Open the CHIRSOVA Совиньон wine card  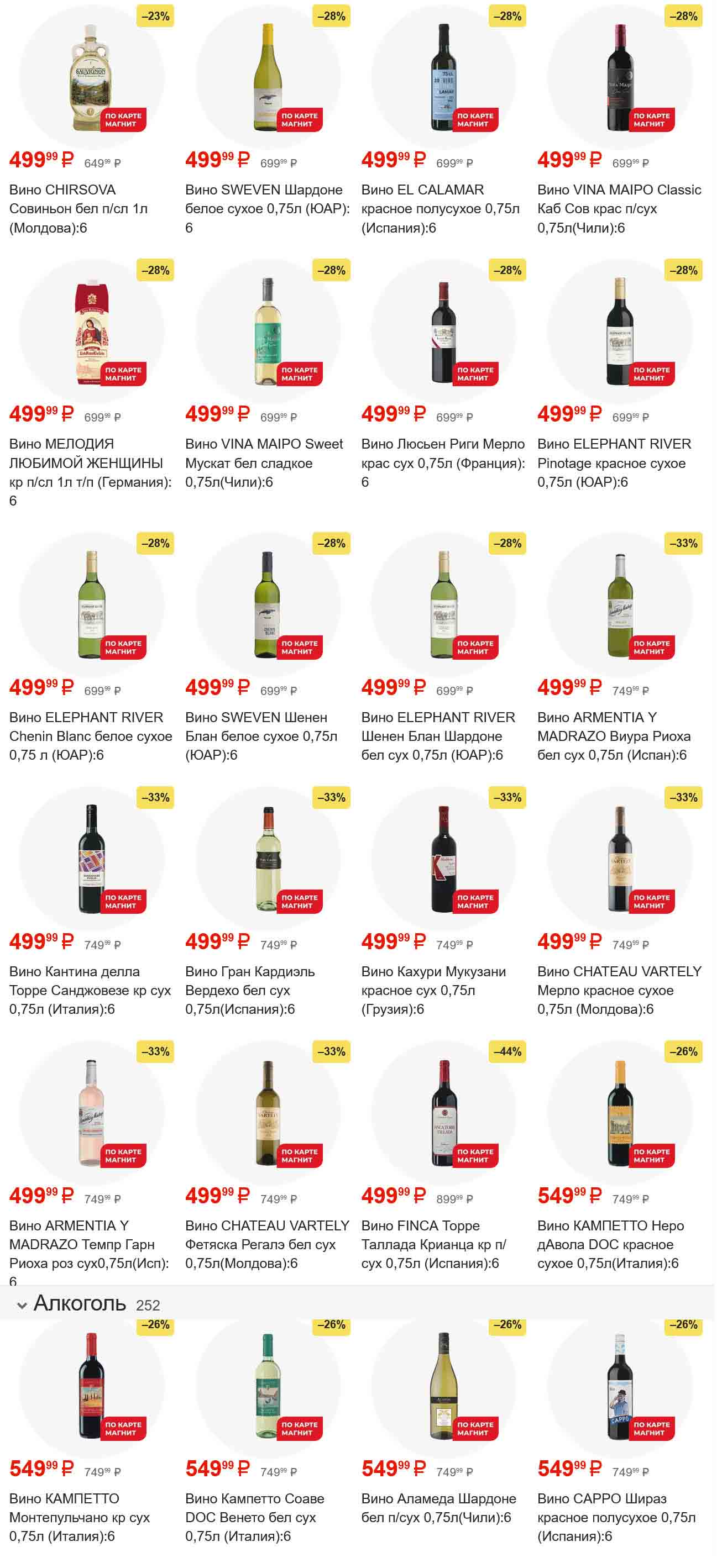91,77
